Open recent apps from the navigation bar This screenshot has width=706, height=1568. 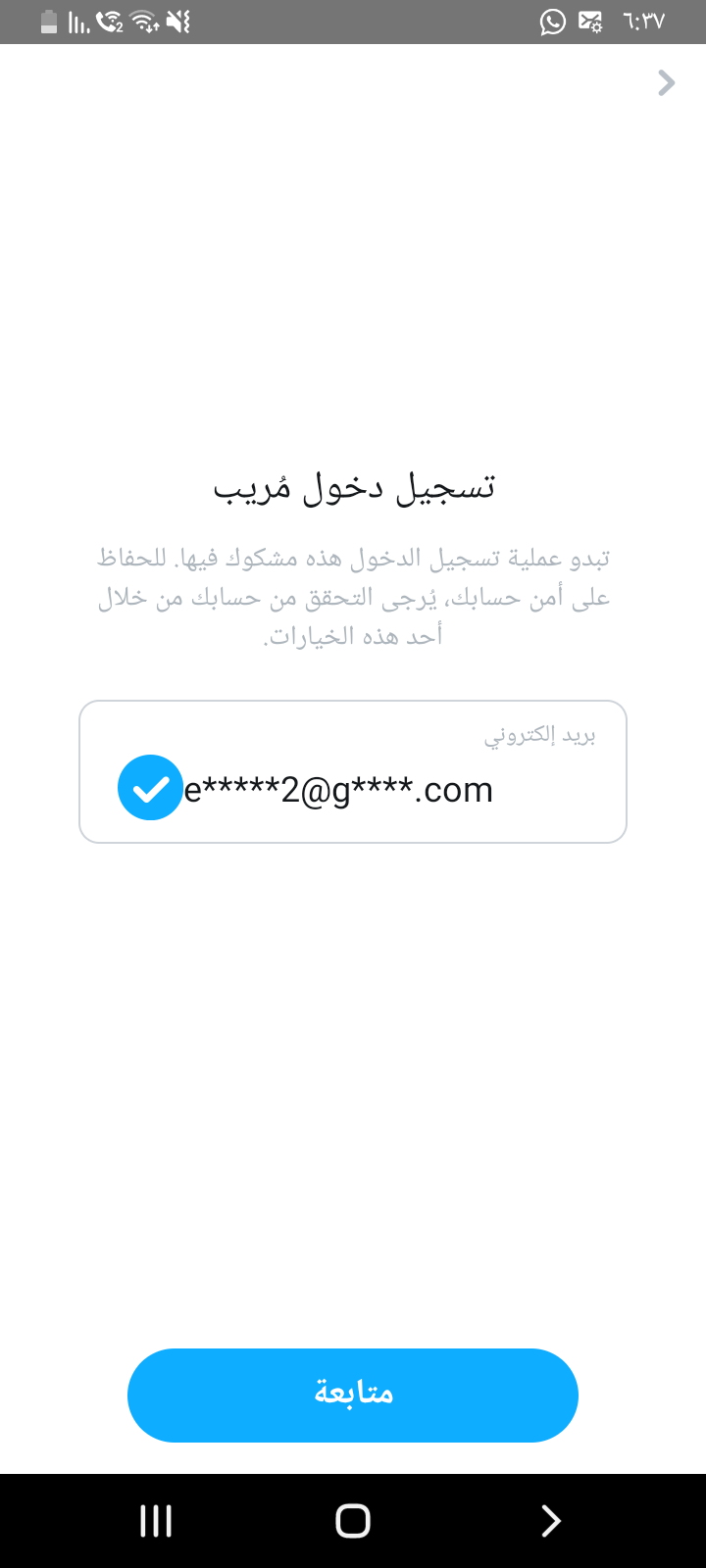(156, 1521)
